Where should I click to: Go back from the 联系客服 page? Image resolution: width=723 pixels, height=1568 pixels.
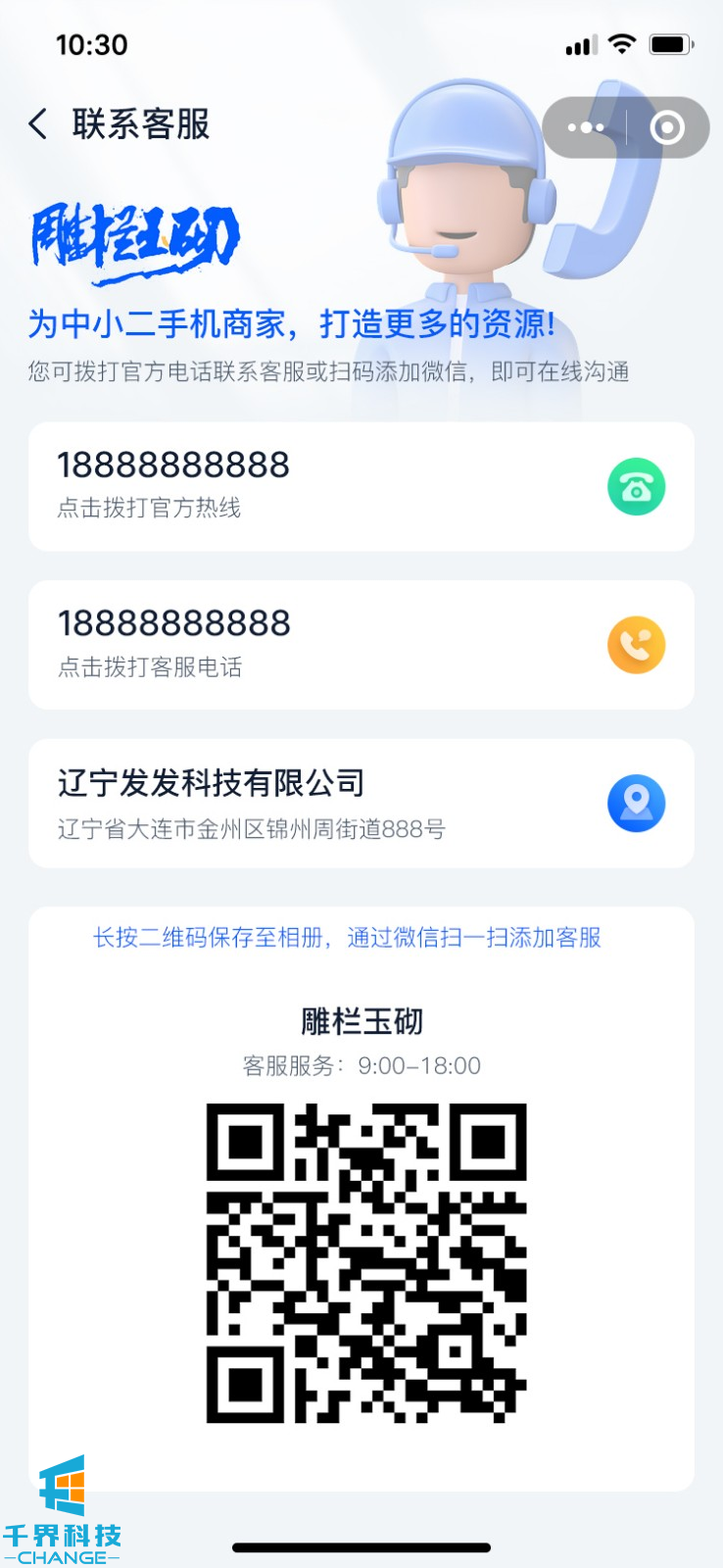pyautogui.click(x=38, y=124)
